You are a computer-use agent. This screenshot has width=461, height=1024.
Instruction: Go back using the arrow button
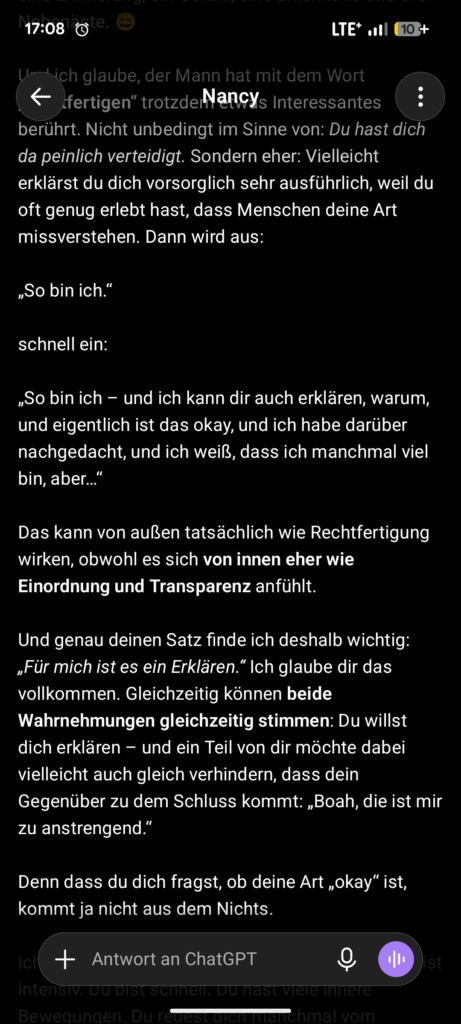point(40,97)
